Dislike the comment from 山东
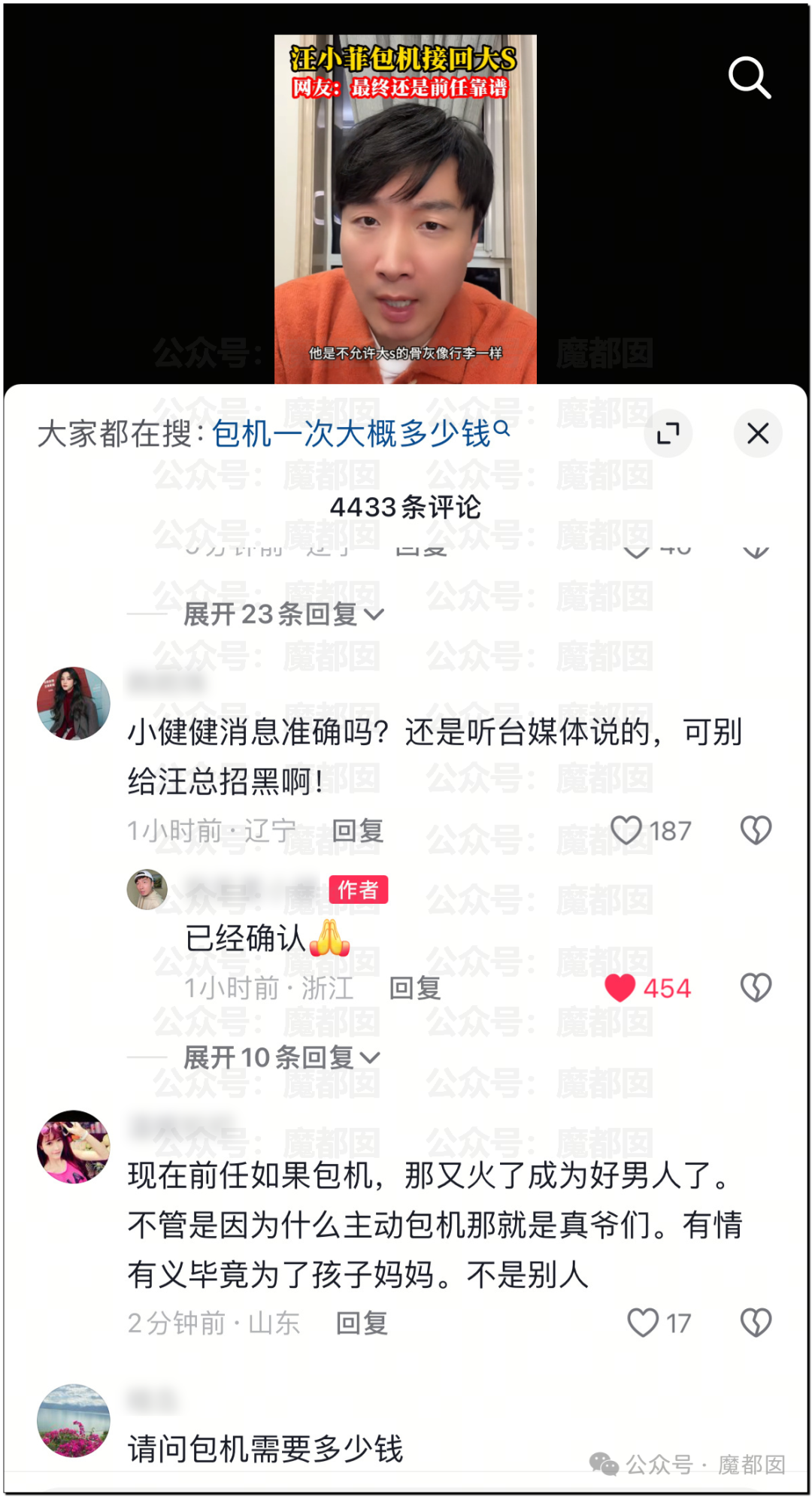812x1497 pixels. pos(756,1323)
